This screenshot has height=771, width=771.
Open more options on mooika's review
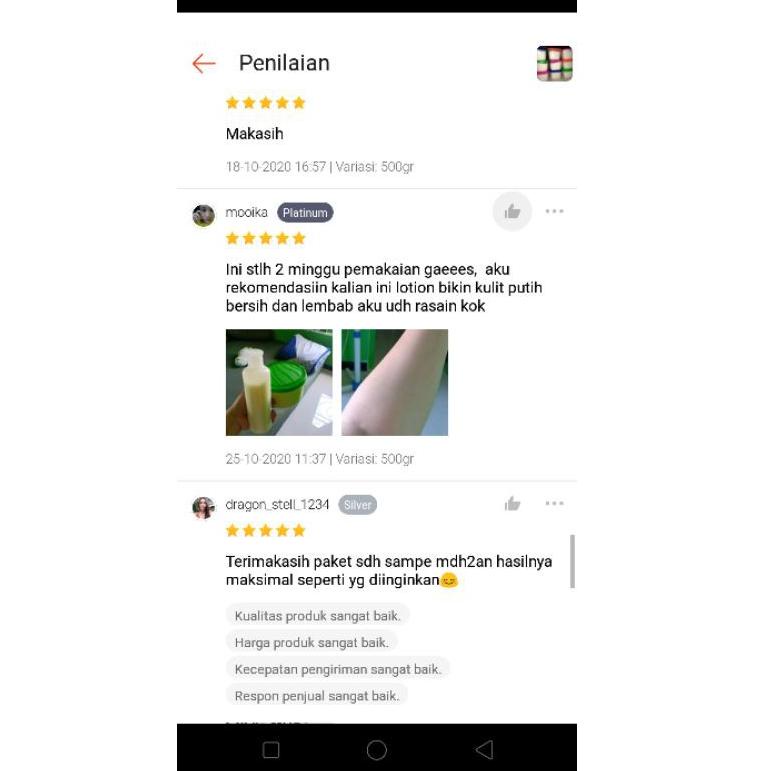coord(554,211)
